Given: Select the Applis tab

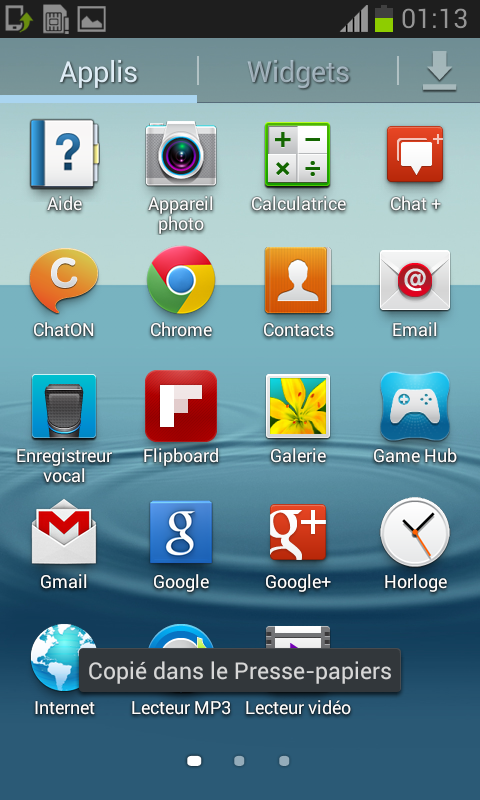Looking at the screenshot, I should click(98, 71).
